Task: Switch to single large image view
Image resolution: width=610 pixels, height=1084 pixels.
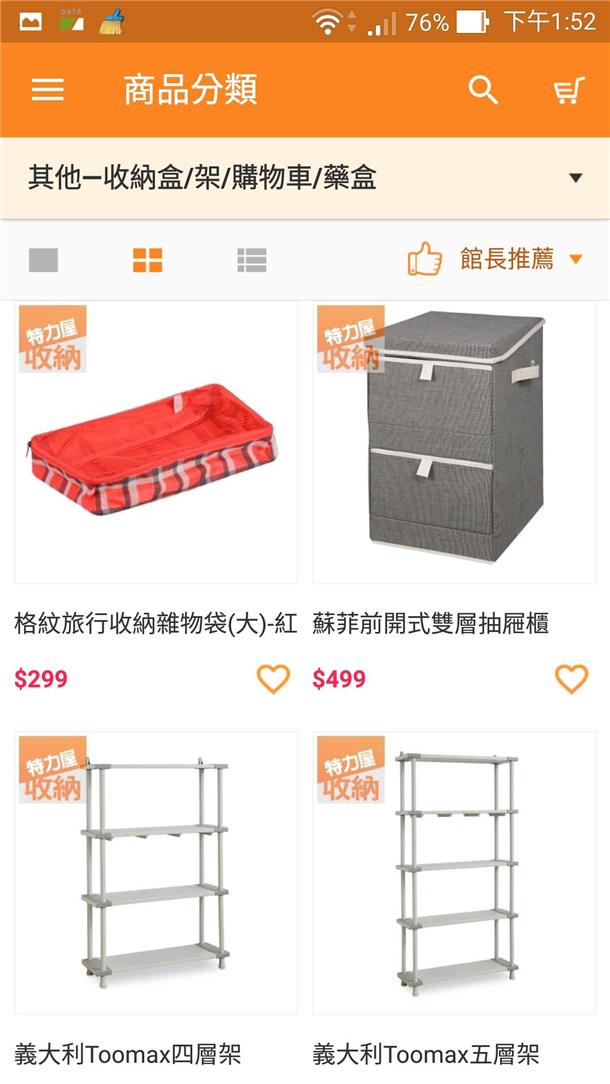Action: tap(43, 261)
